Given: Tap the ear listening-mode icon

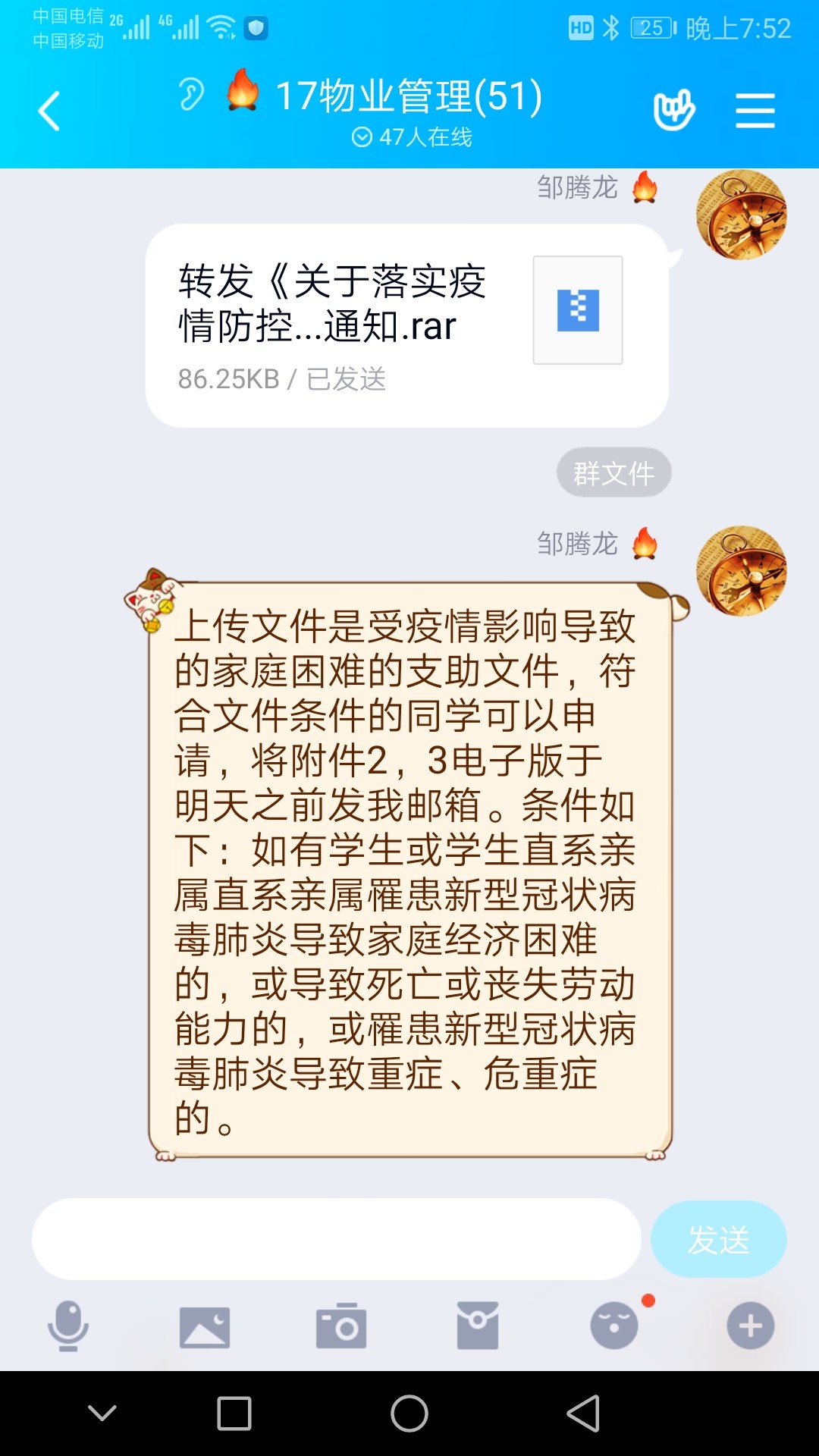Looking at the screenshot, I should coord(191,95).
